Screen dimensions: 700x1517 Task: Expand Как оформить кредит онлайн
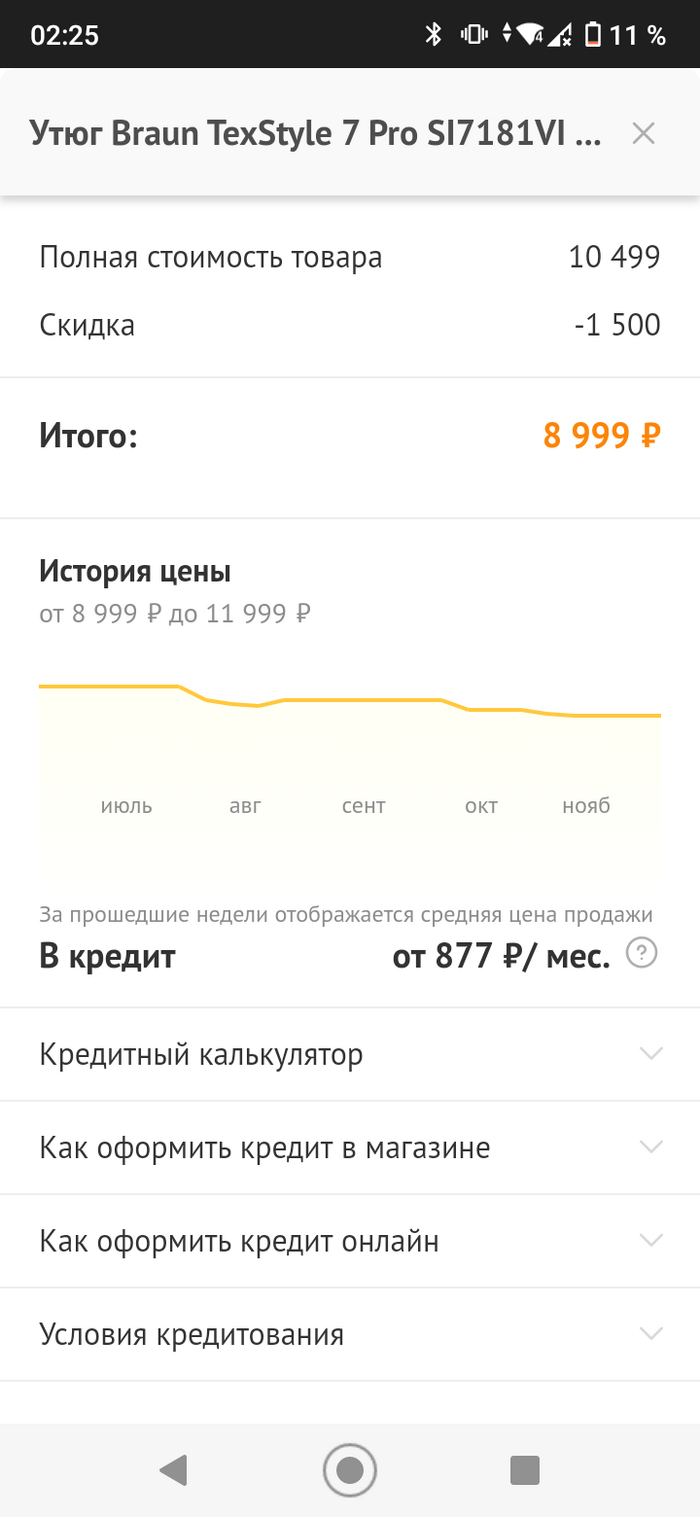click(350, 1241)
